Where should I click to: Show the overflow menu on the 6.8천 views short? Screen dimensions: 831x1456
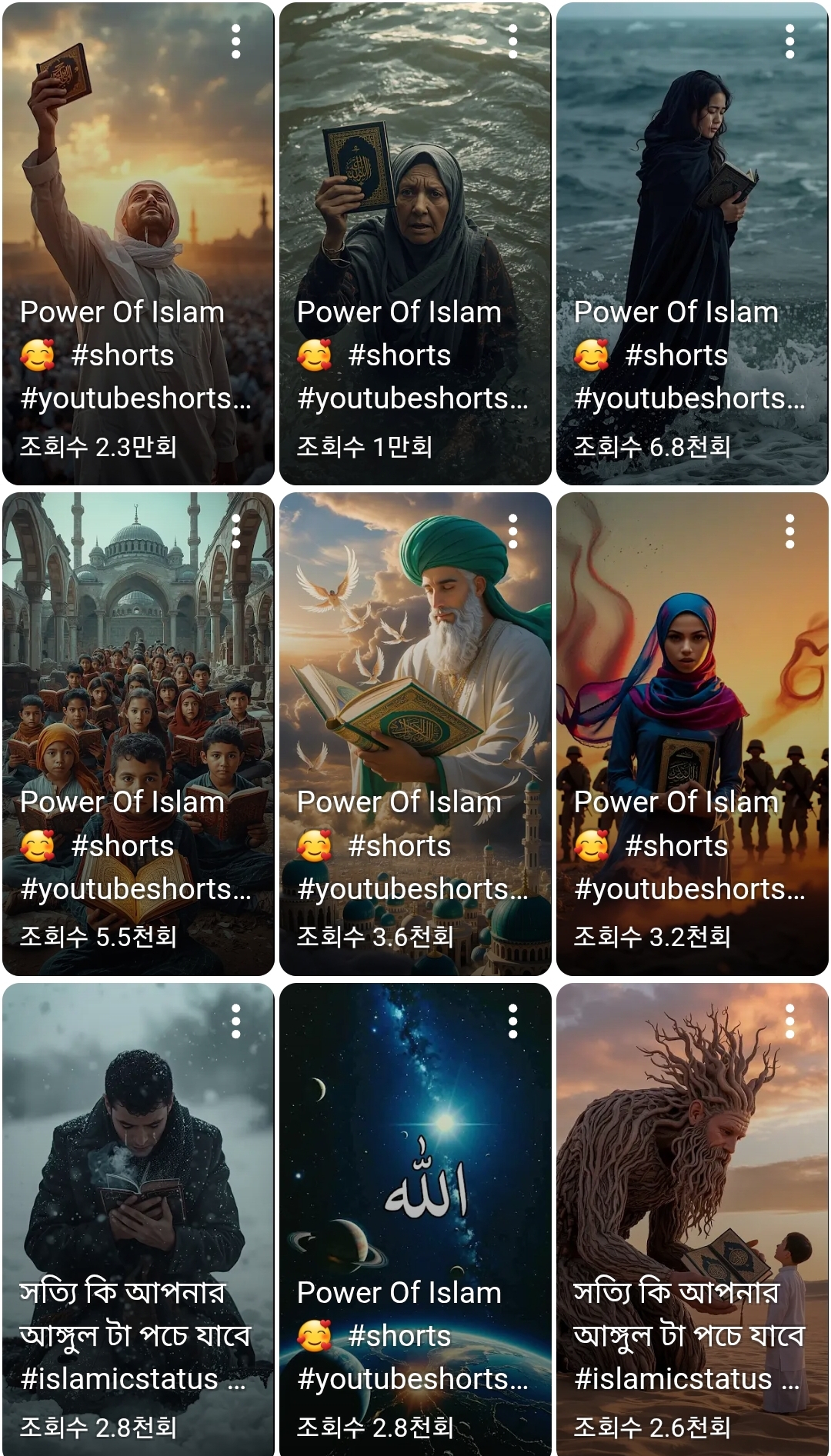pos(789,42)
